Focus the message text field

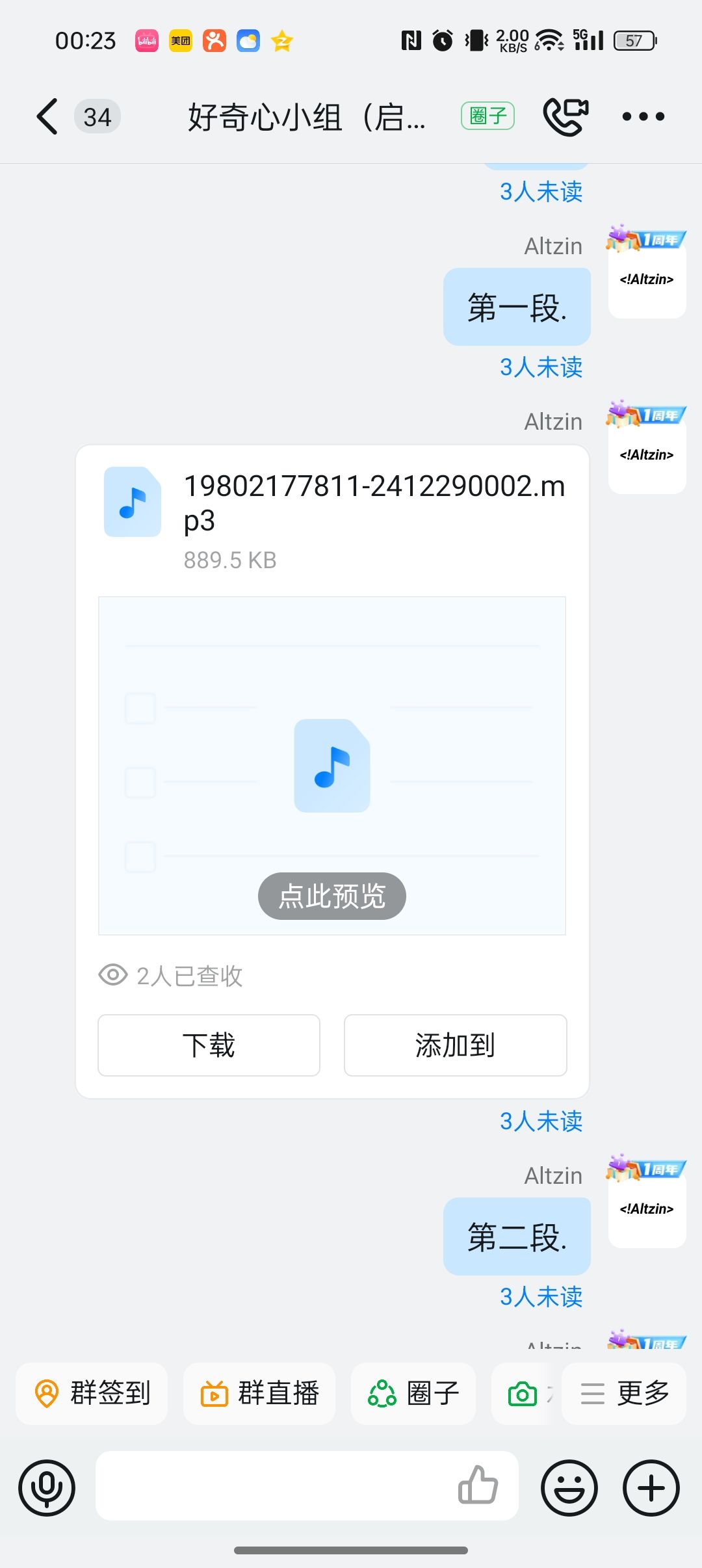(x=273, y=1487)
